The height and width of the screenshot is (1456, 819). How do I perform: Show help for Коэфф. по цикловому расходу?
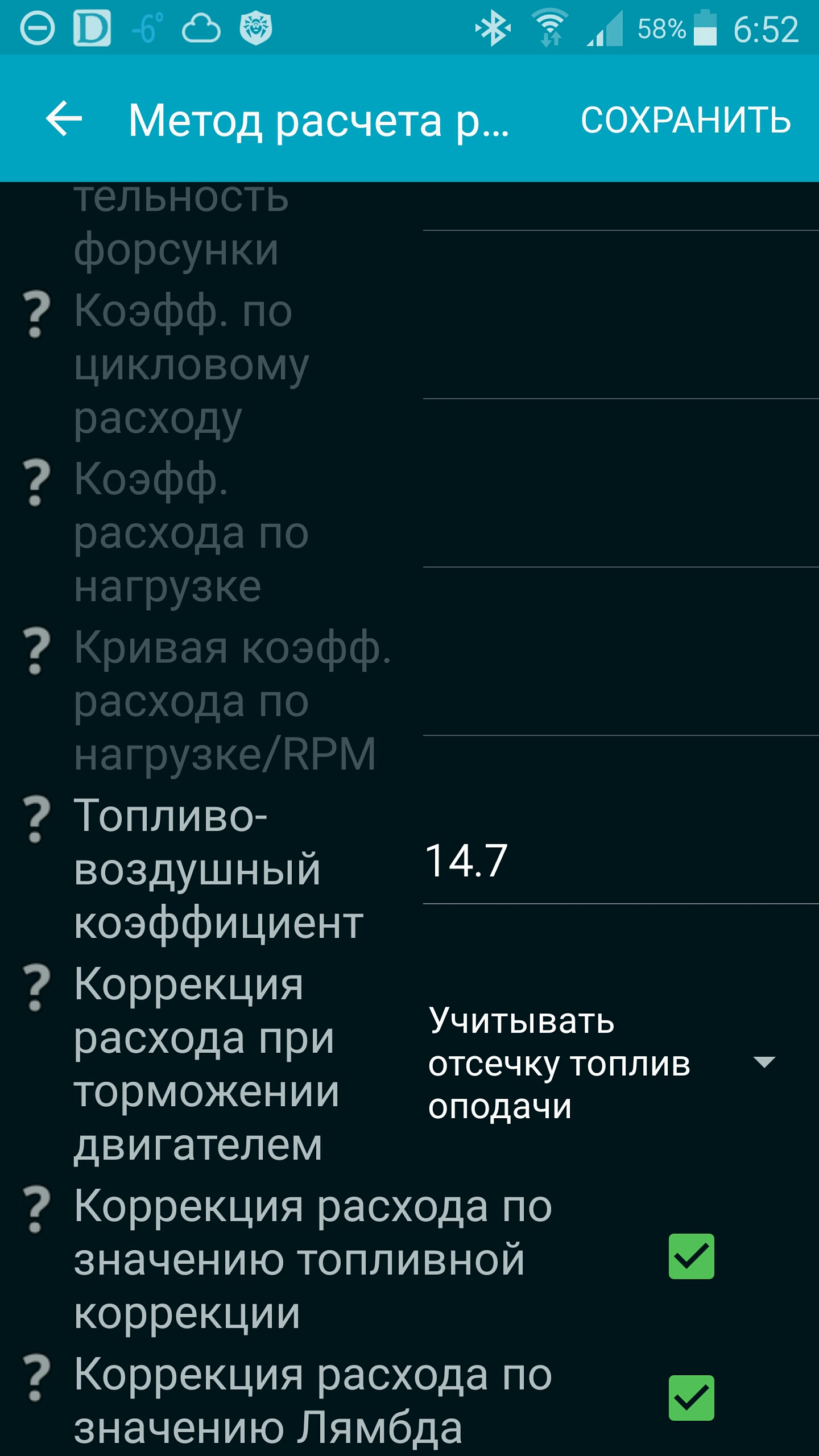(36, 314)
